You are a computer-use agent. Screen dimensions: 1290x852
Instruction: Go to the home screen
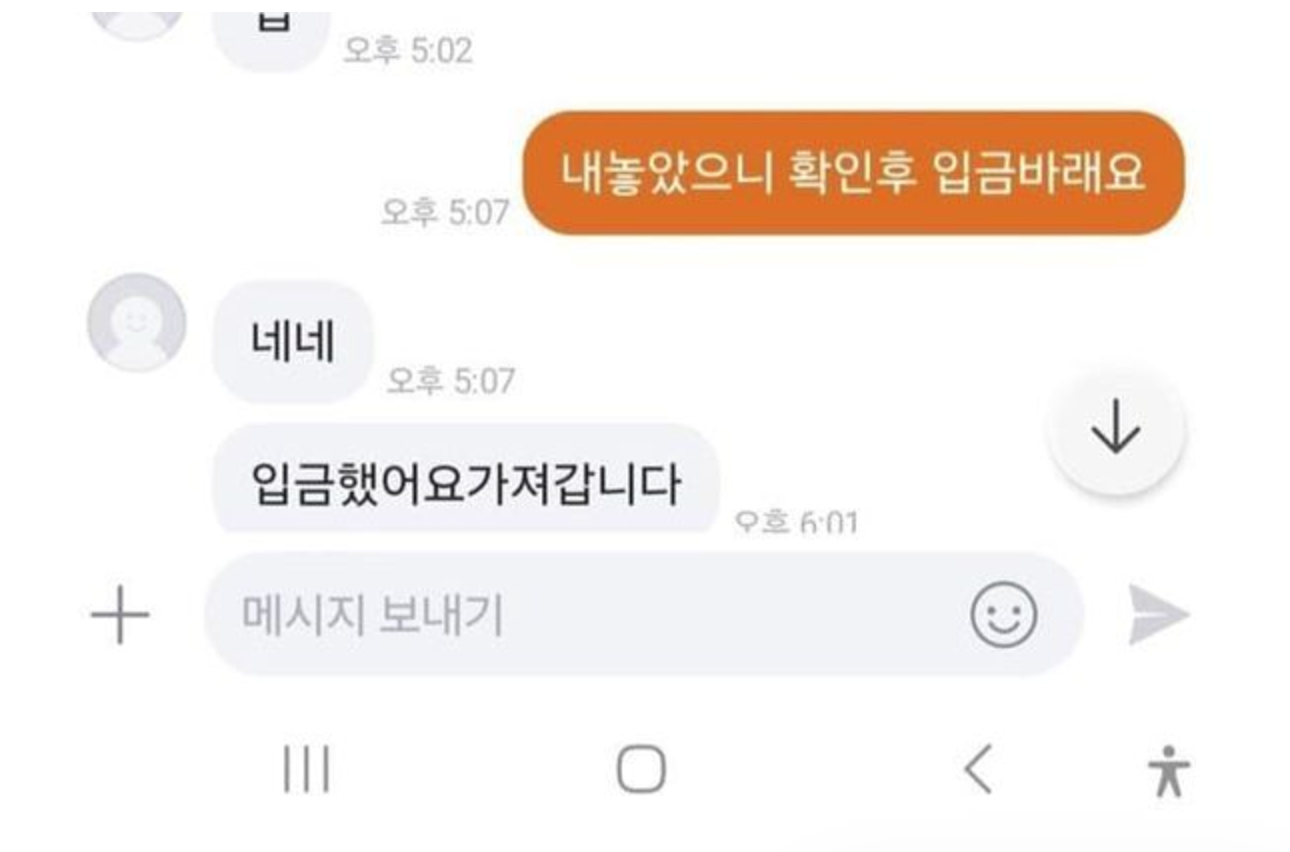click(641, 771)
